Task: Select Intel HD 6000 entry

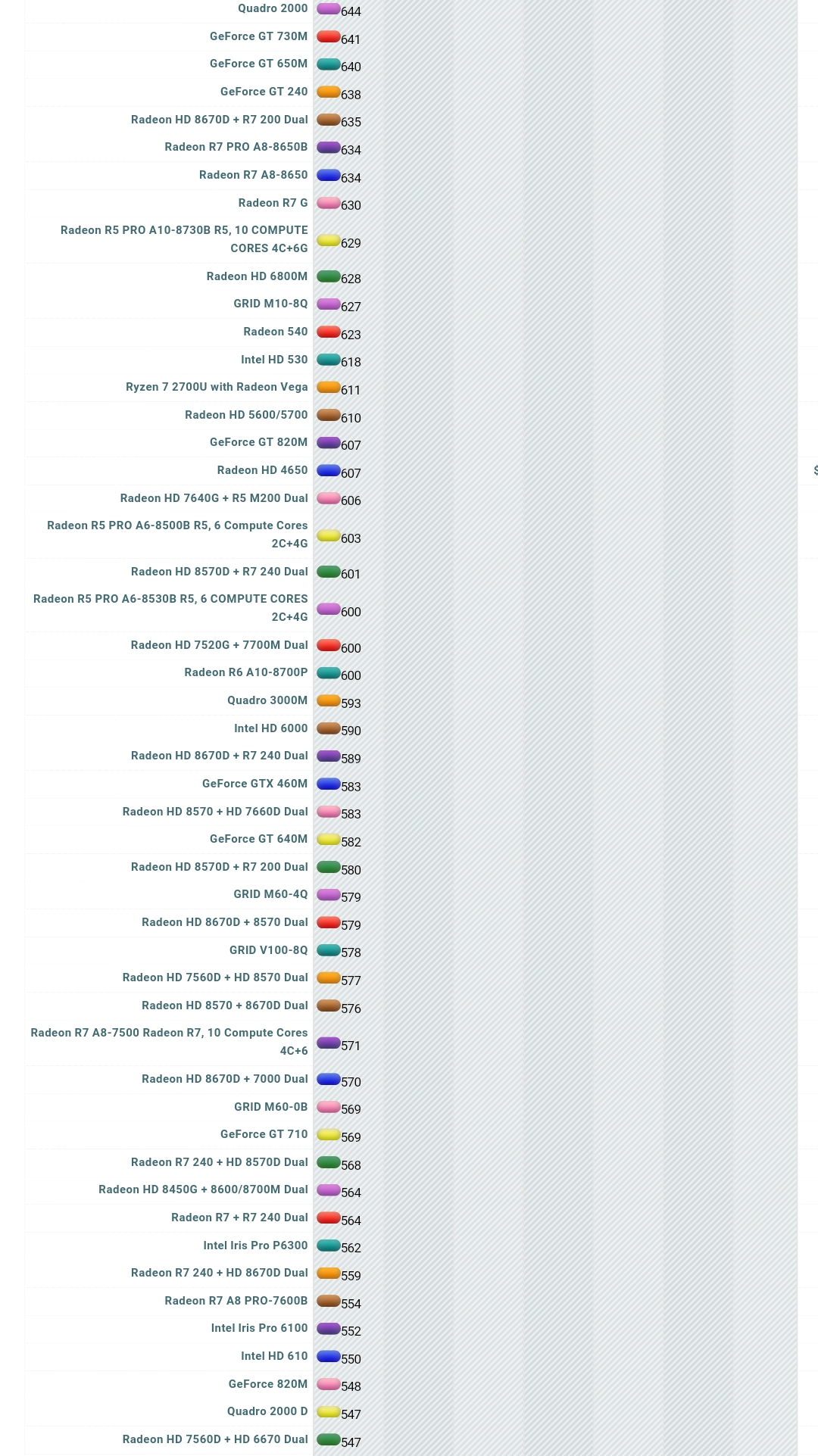Action: click(x=270, y=728)
